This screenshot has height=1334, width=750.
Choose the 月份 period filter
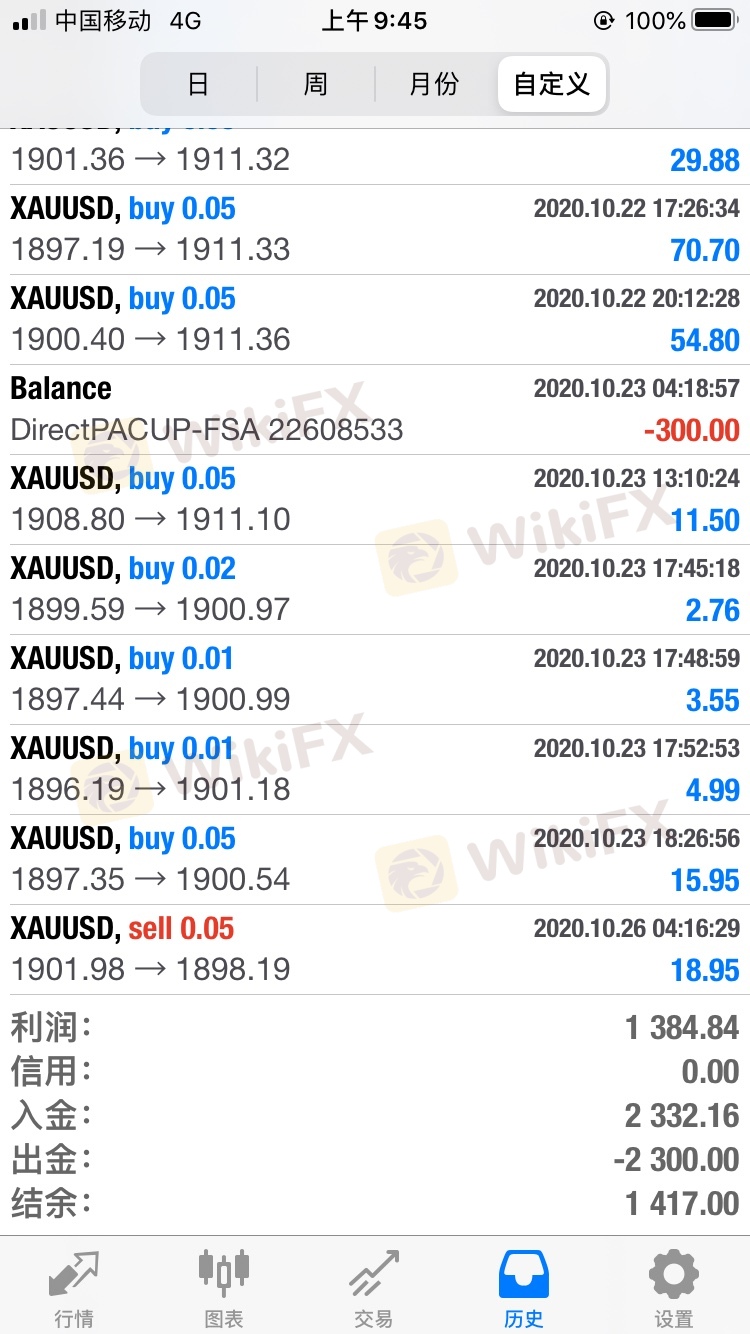pos(433,84)
